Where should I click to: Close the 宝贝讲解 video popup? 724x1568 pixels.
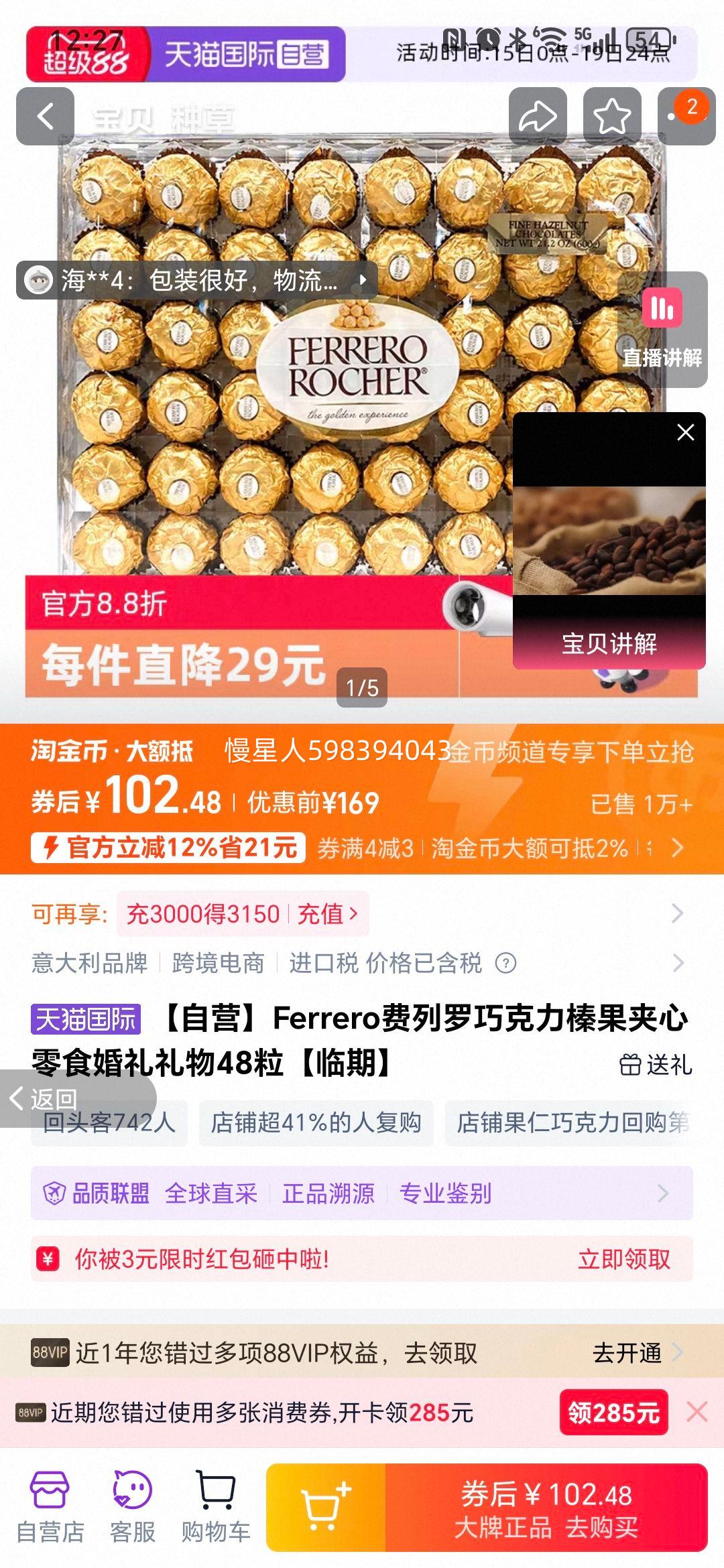684,432
